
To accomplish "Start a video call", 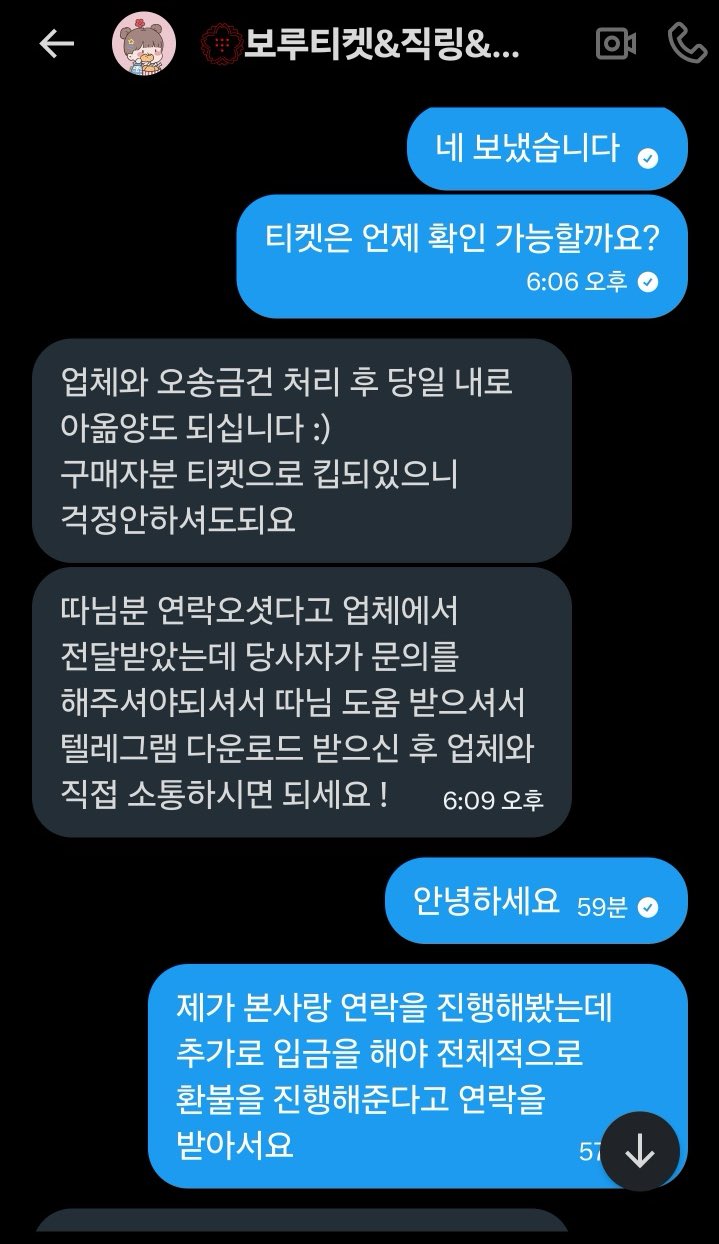I will [x=616, y=44].
